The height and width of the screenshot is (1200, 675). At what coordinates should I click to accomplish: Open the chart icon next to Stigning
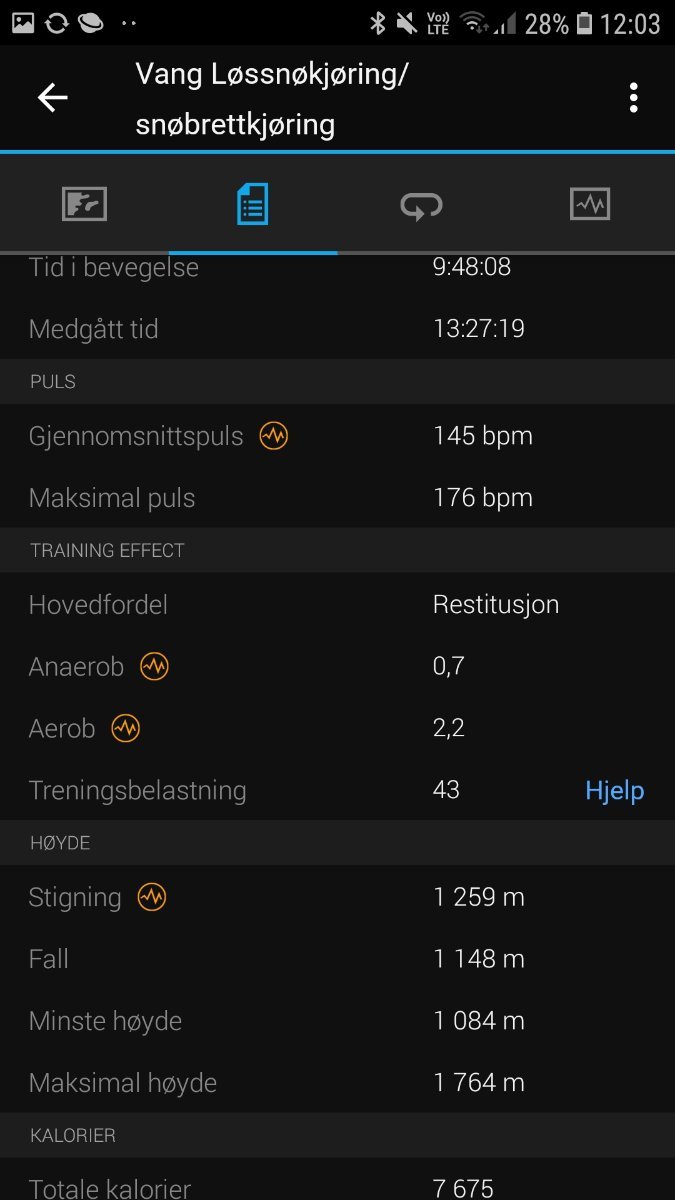click(152, 897)
